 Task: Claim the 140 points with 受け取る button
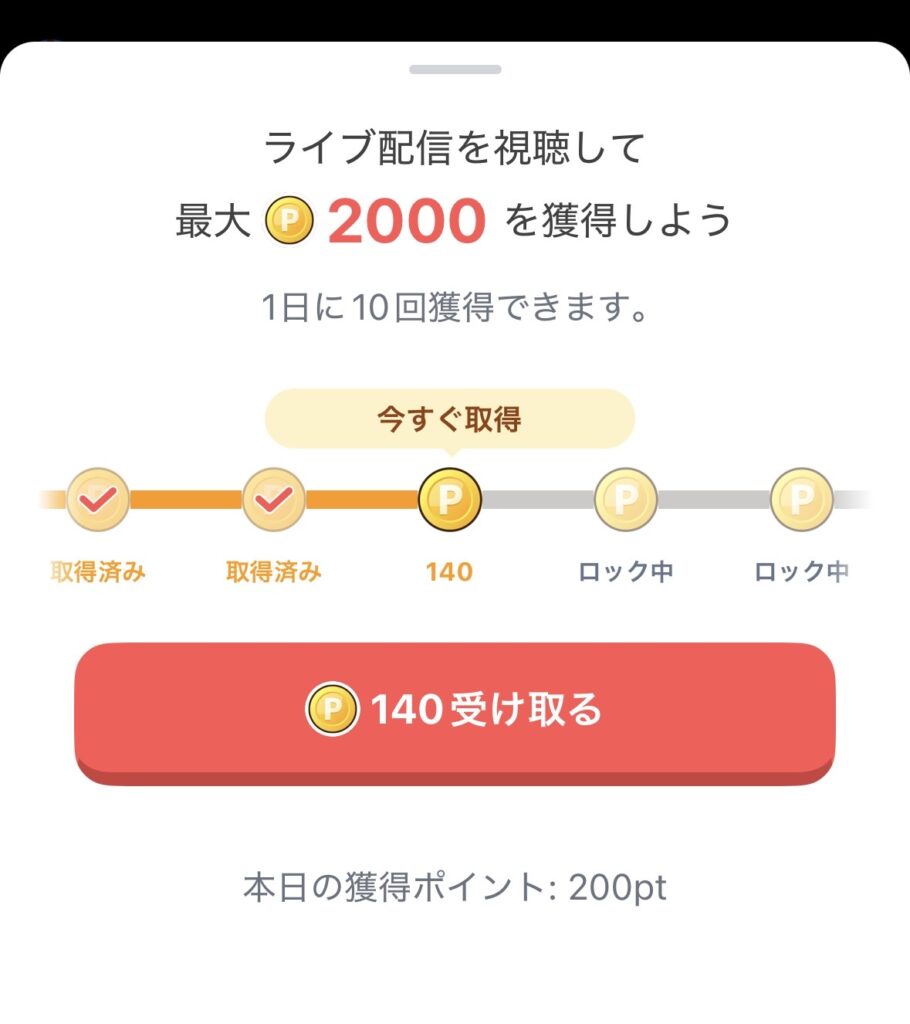click(x=454, y=710)
